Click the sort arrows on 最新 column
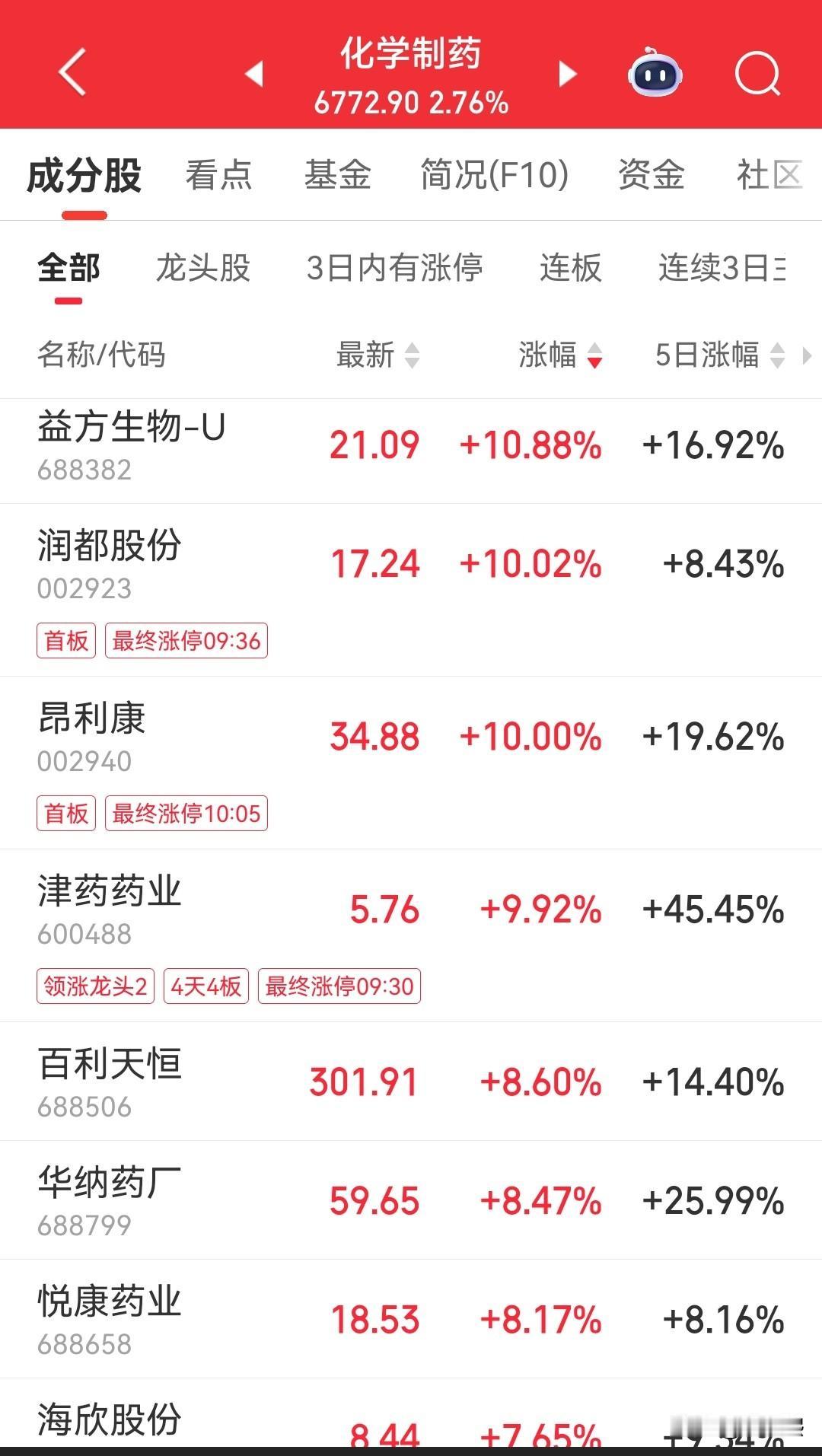Viewport: 822px width, 1456px height. (x=411, y=355)
